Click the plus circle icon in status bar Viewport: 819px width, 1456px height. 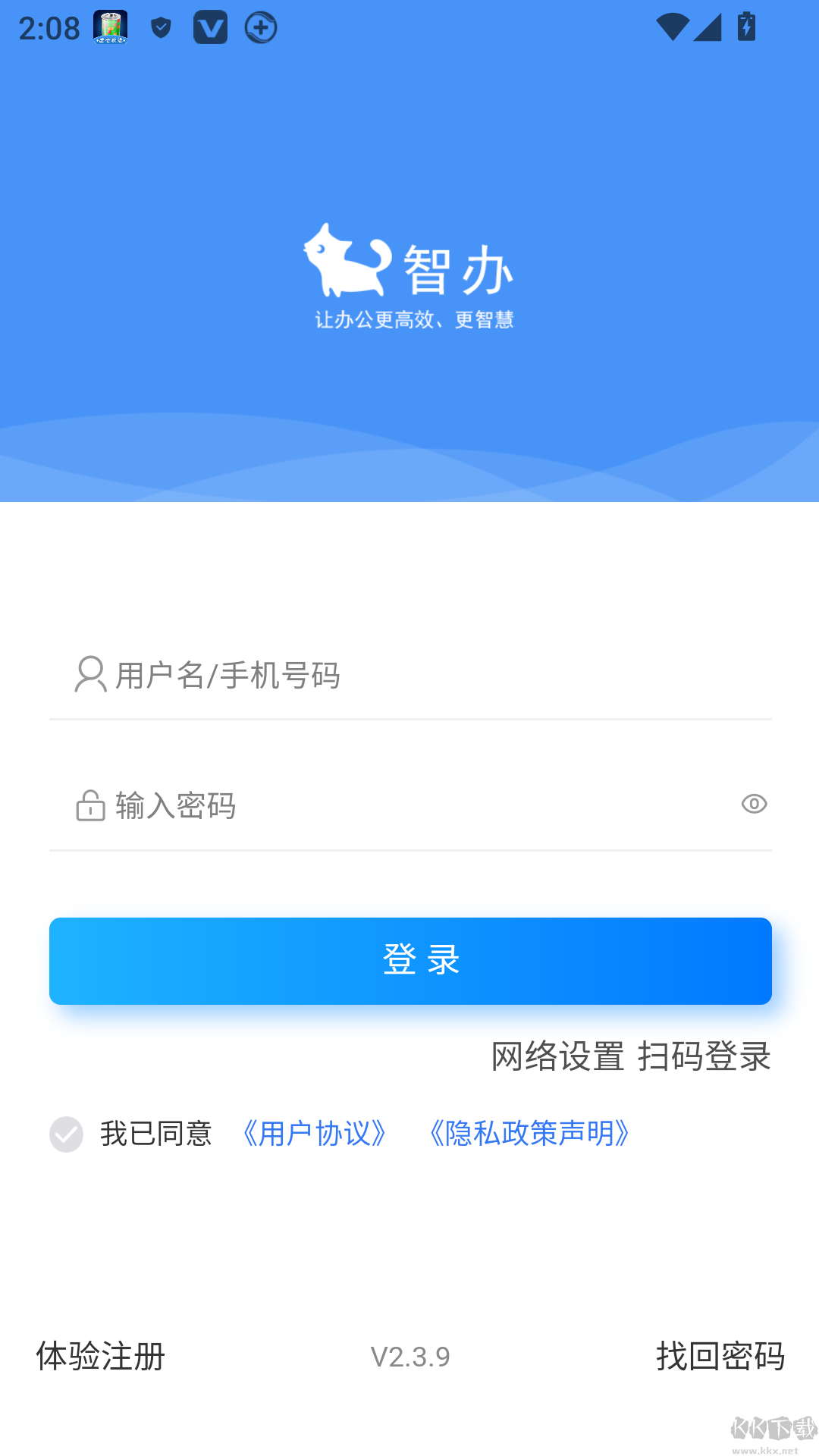pos(261,27)
